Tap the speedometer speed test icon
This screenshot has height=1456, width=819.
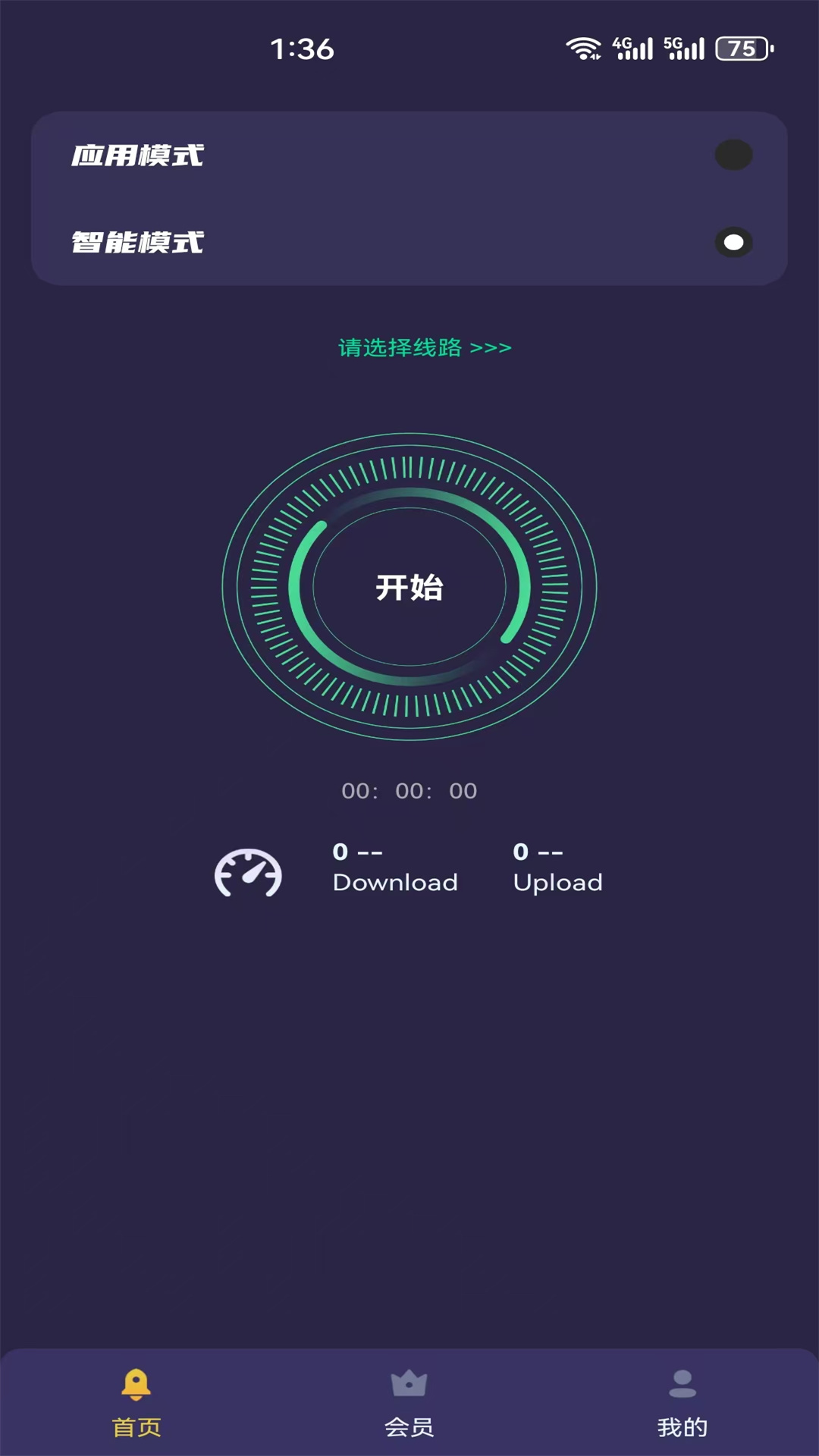(x=248, y=873)
